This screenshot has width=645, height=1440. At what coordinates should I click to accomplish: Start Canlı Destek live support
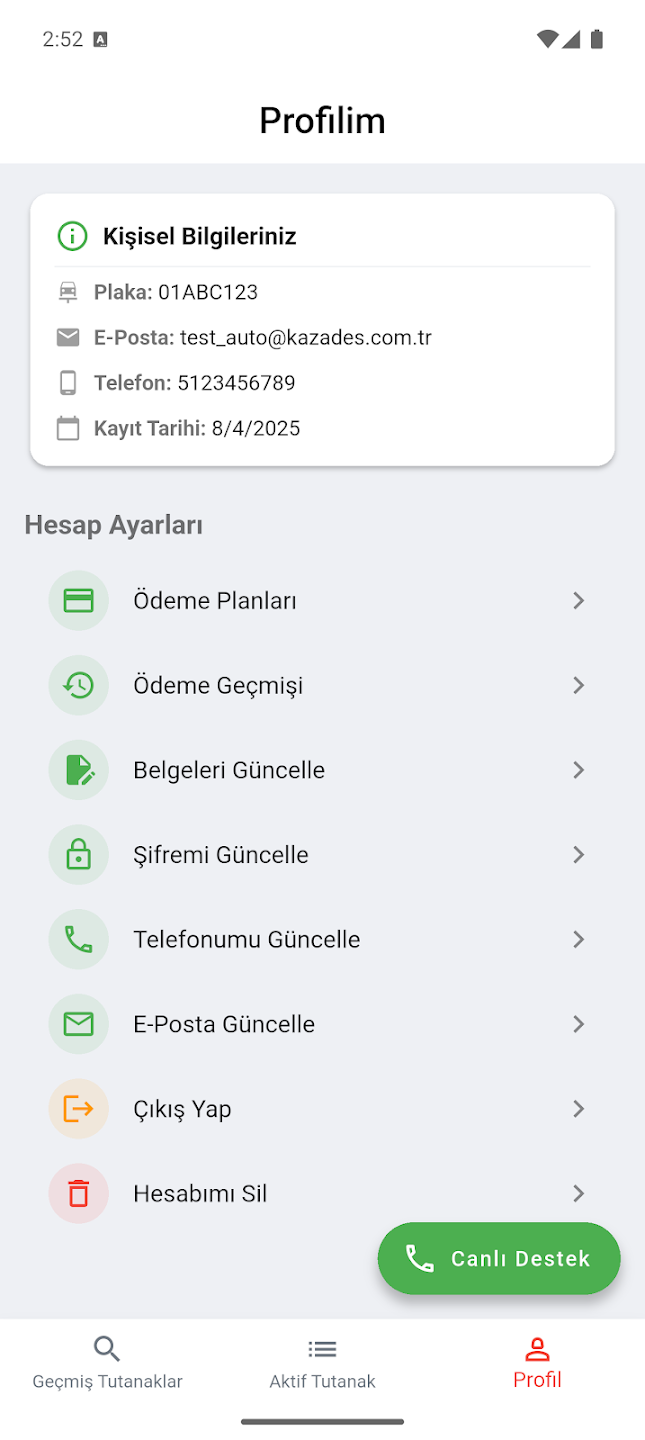(499, 1259)
